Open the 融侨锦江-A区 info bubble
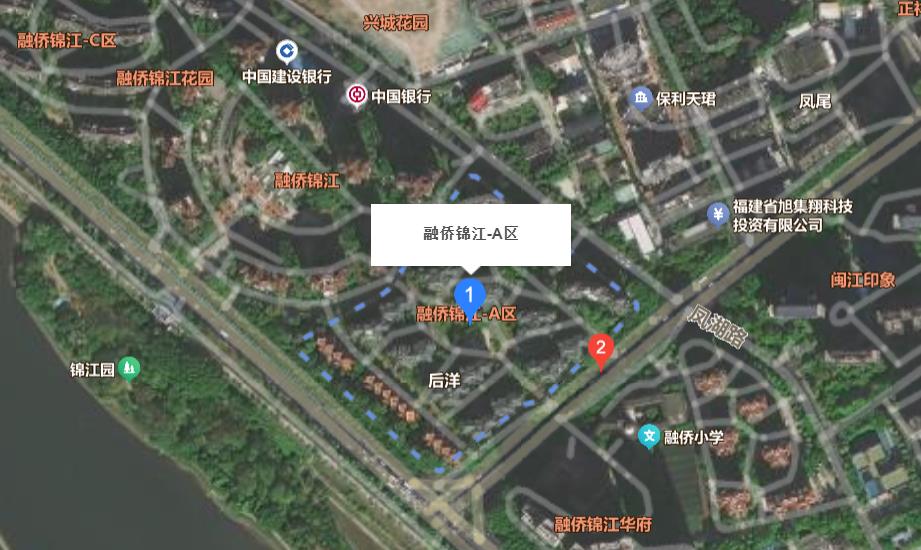Viewport: 921px width, 550px height. coord(470,234)
